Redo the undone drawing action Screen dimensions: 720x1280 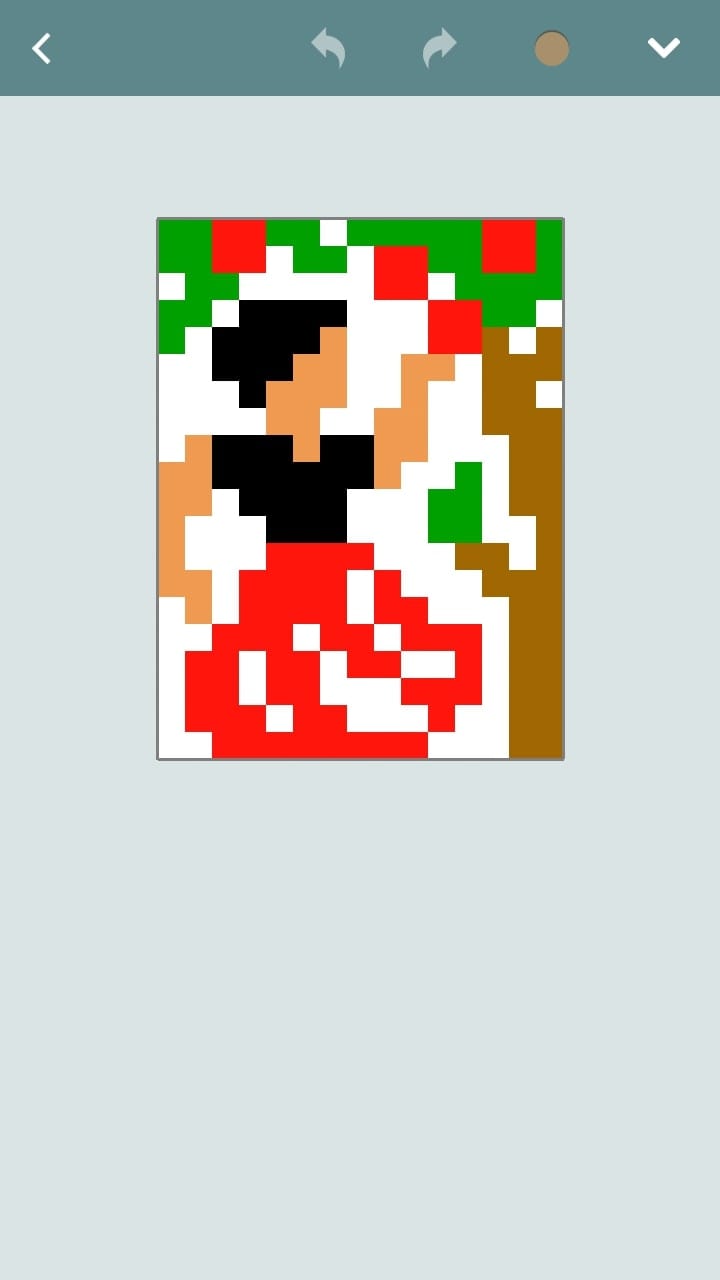click(x=440, y=47)
